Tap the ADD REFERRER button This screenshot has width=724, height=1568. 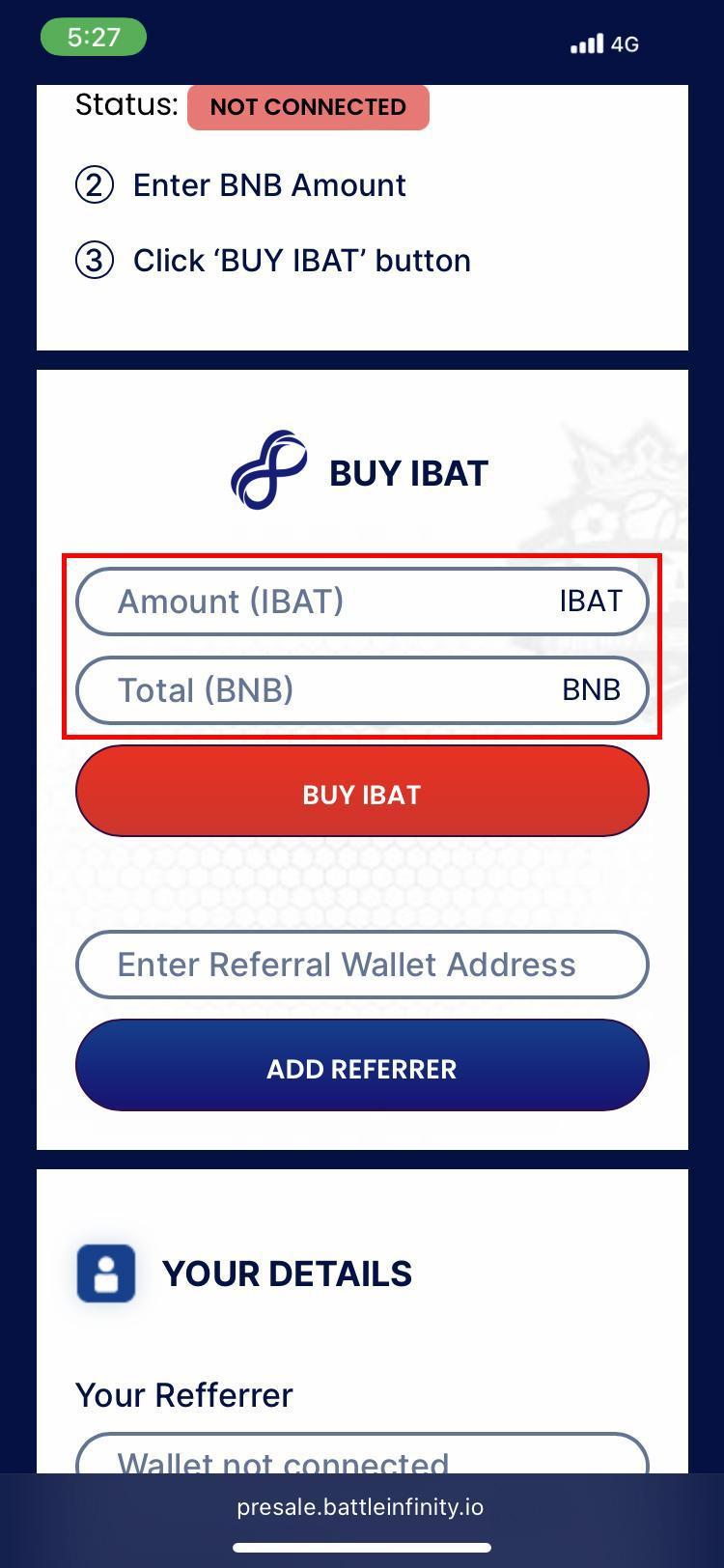pyautogui.click(x=362, y=1065)
